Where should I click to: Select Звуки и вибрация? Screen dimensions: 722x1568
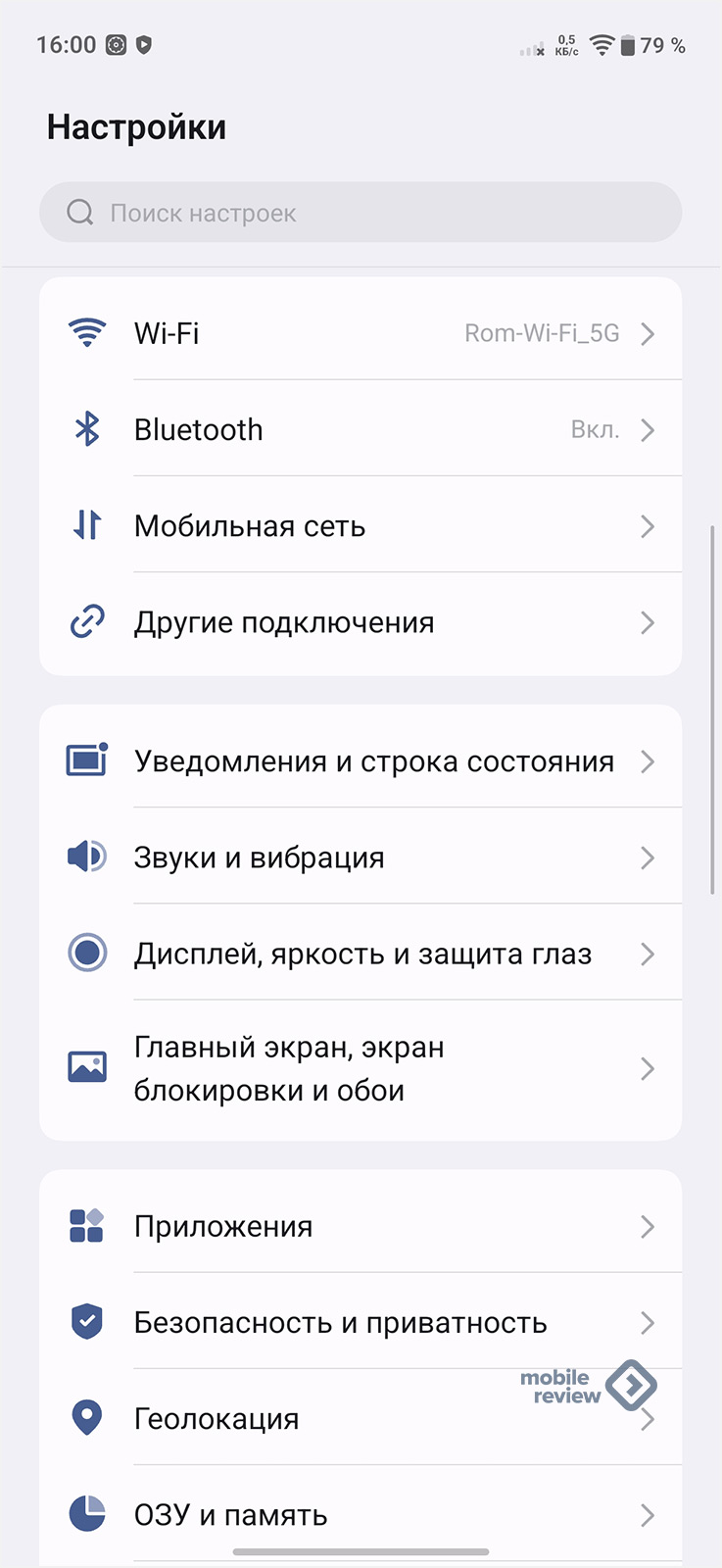click(x=360, y=857)
